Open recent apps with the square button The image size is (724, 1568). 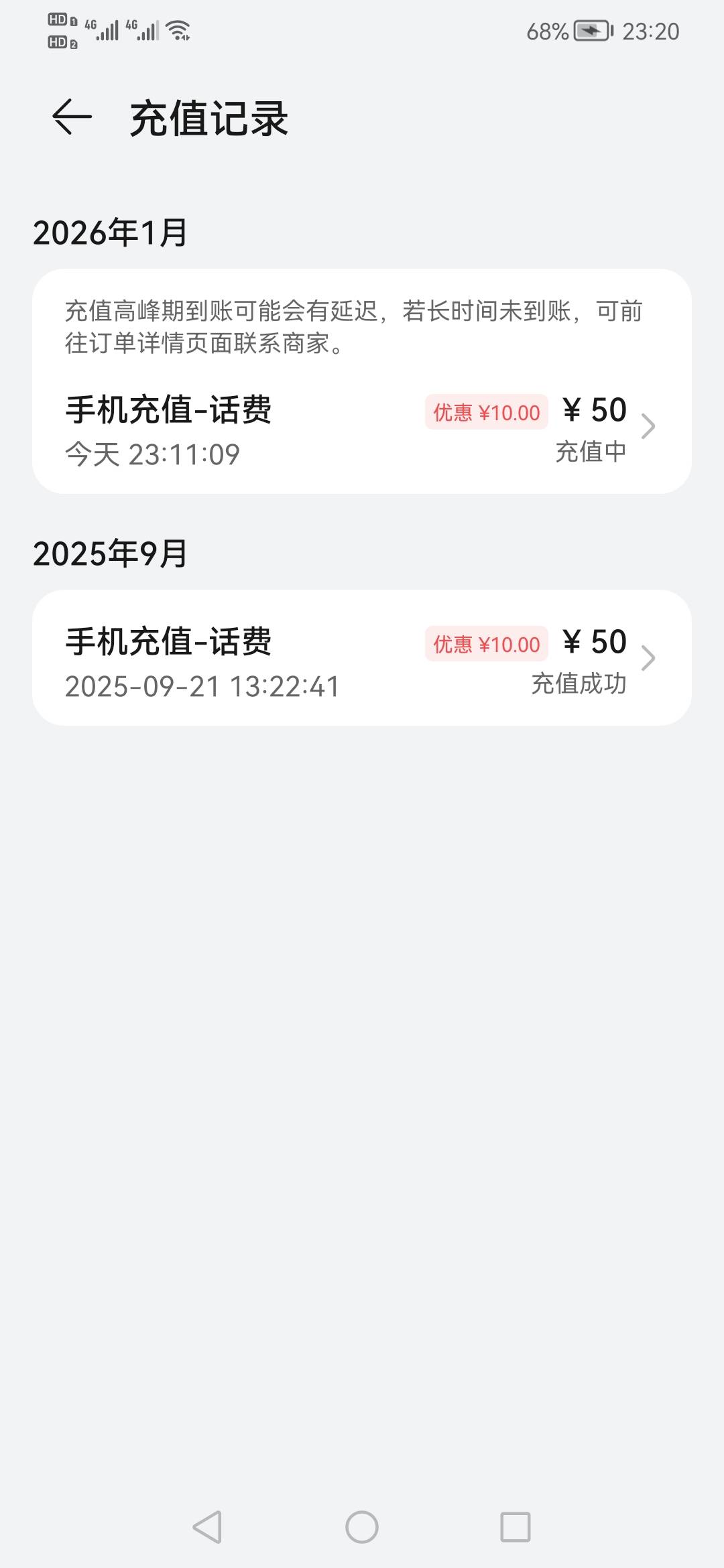(x=516, y=1527)
